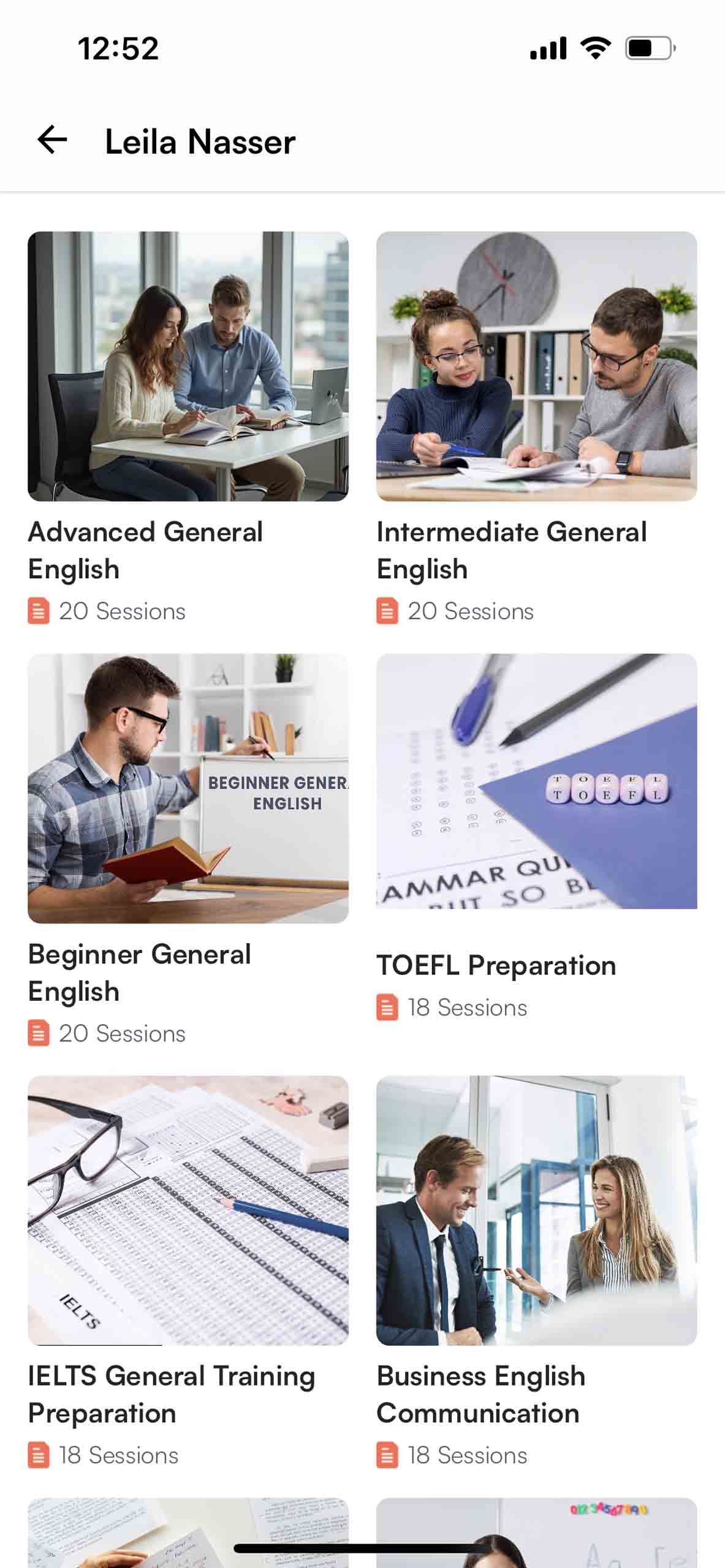The height and width of the screenshot is (1568, 725).
Task: Open IELTS General Training Preparation
Action: click(188, 1272)
